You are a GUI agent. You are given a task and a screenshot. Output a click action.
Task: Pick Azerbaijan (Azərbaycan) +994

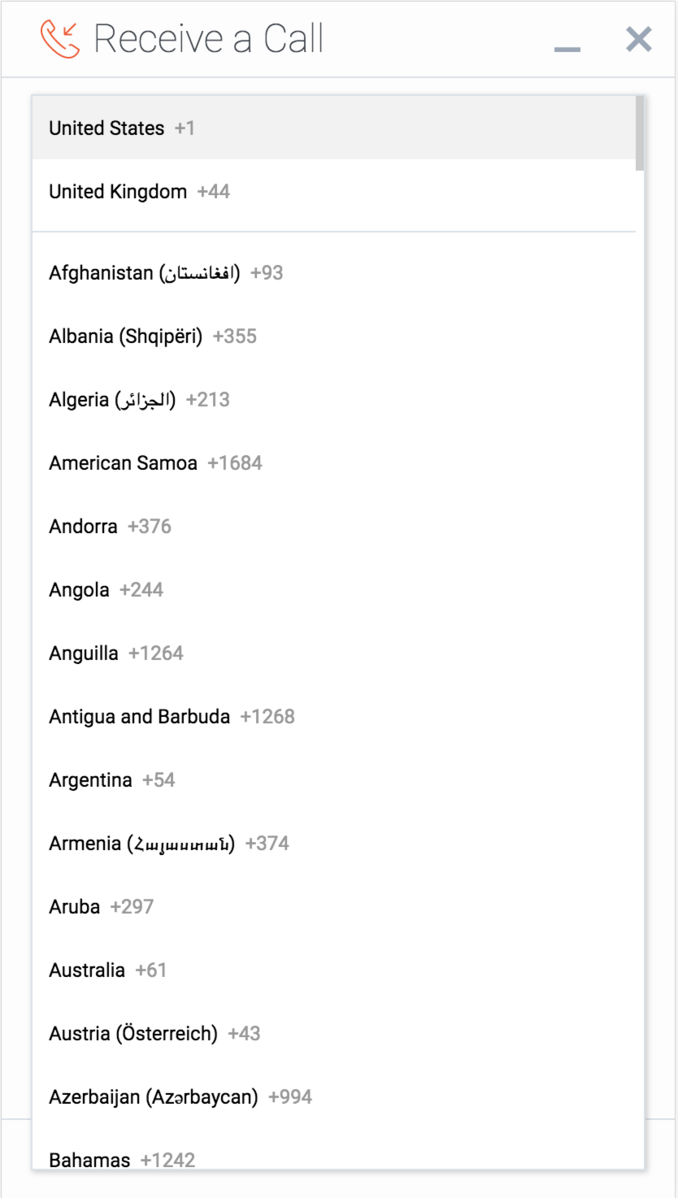334,1097
